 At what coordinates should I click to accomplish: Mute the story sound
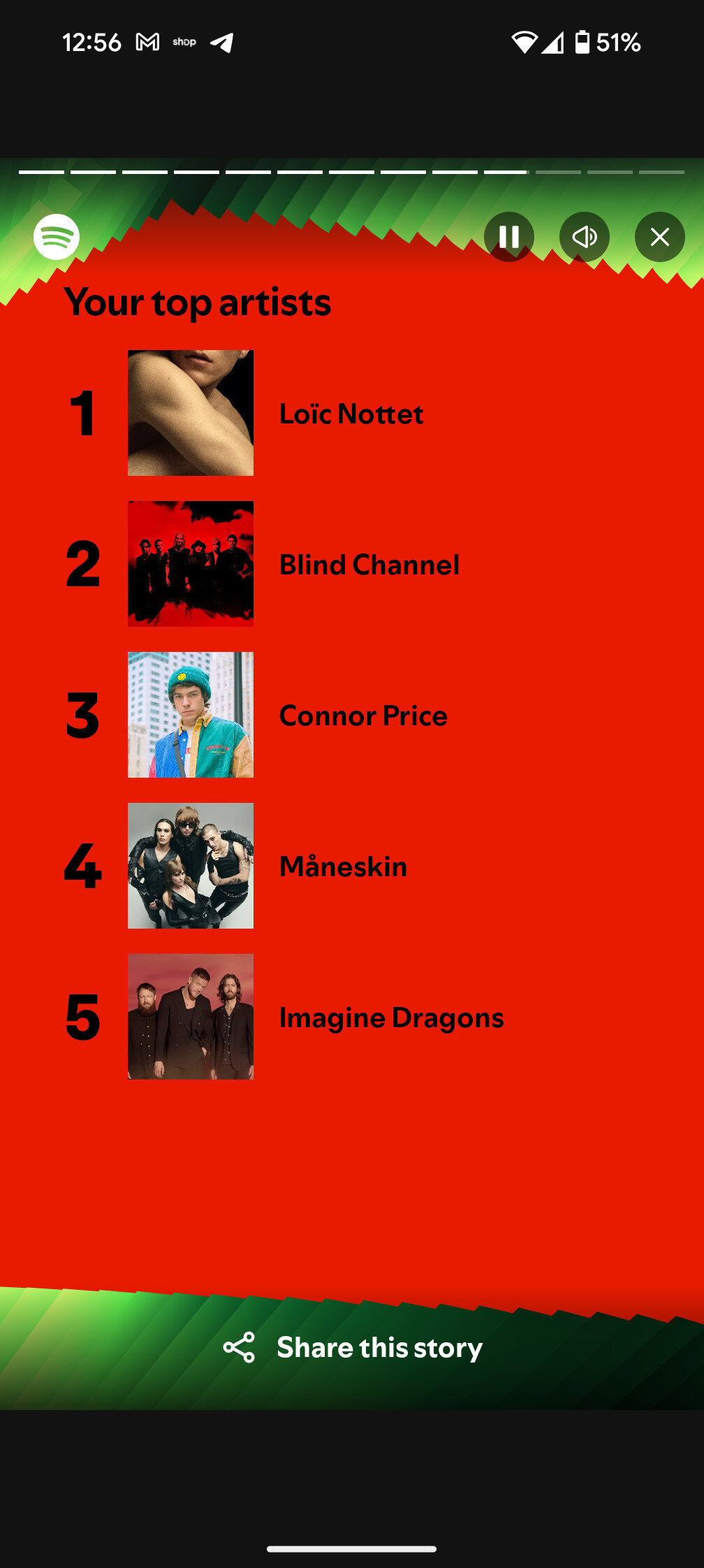tap(585, 237)
